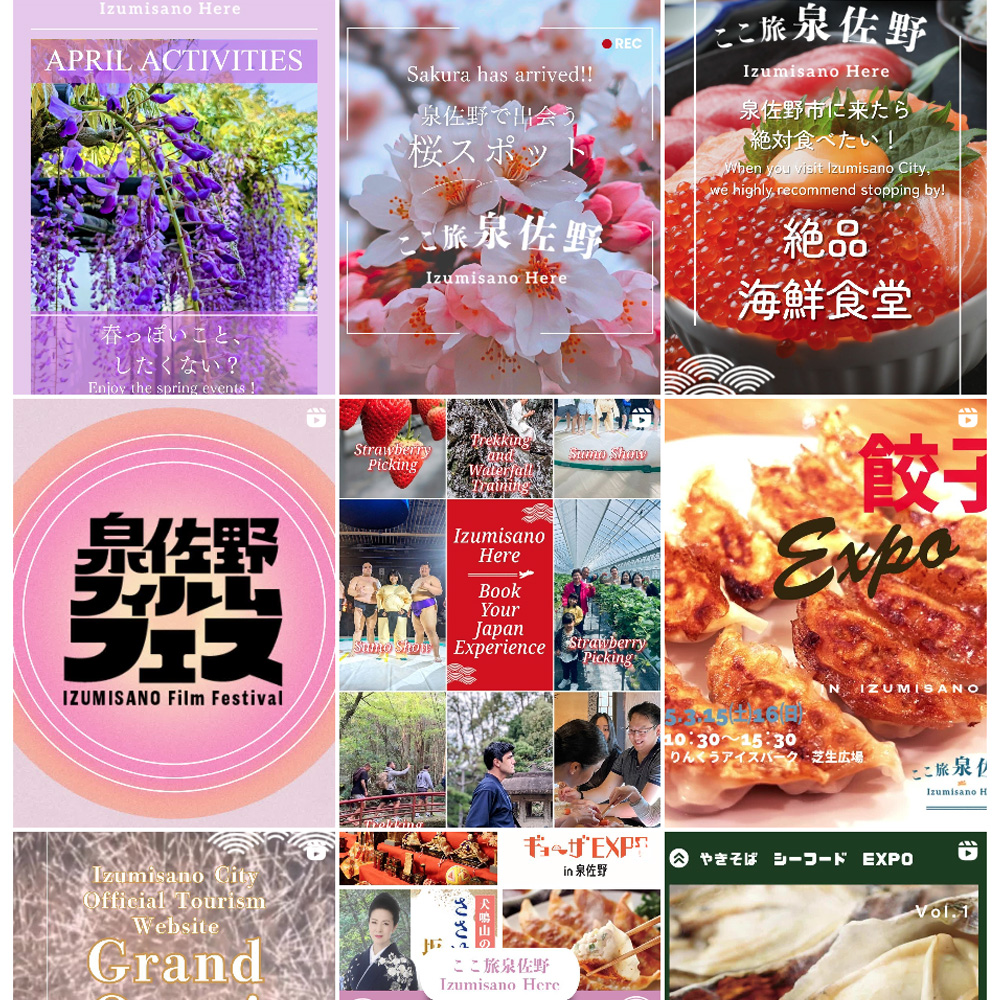Open the gyoza Expo reel

[825, 612]
